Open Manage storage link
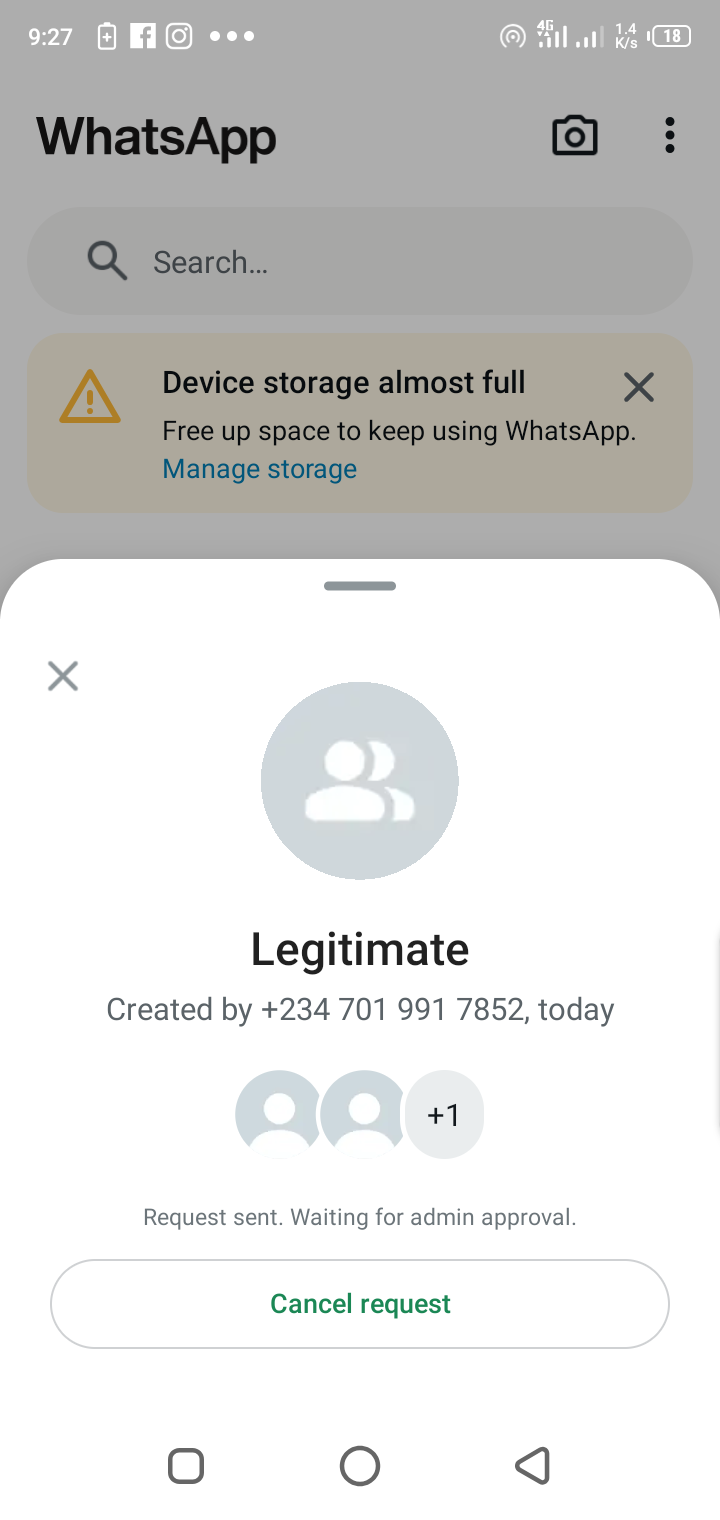 pyautogui.click(x=259, y=469)
